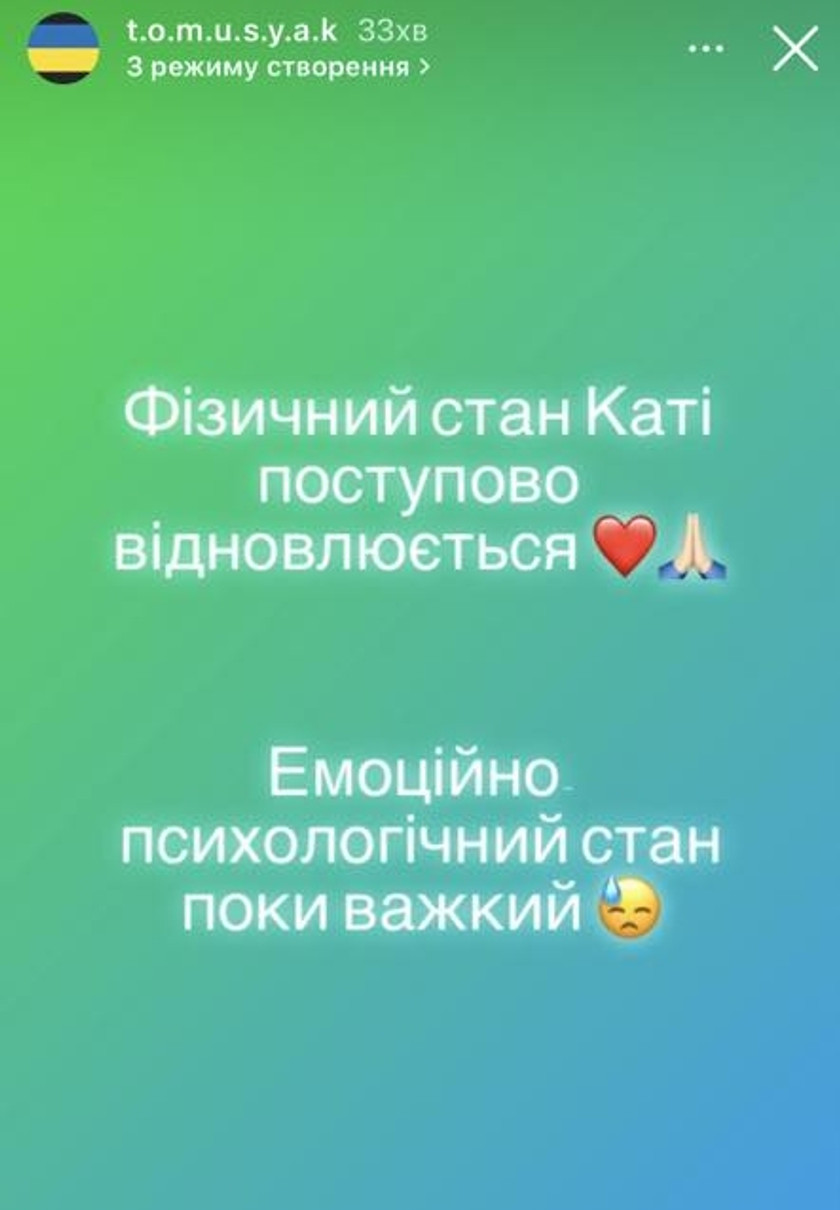Open the 'З режиму створення' link
This screenshot has width=840, height=1210.
[x=278, y=67]
